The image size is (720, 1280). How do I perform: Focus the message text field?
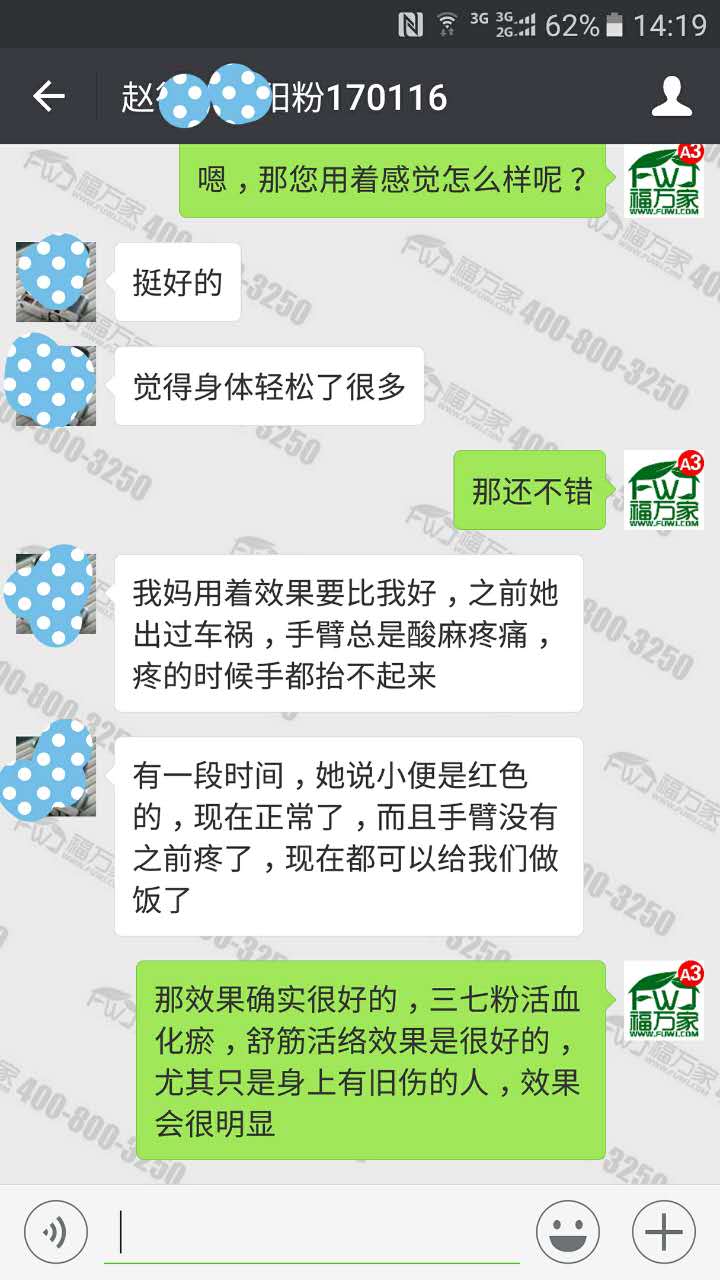click(312, 1231)
